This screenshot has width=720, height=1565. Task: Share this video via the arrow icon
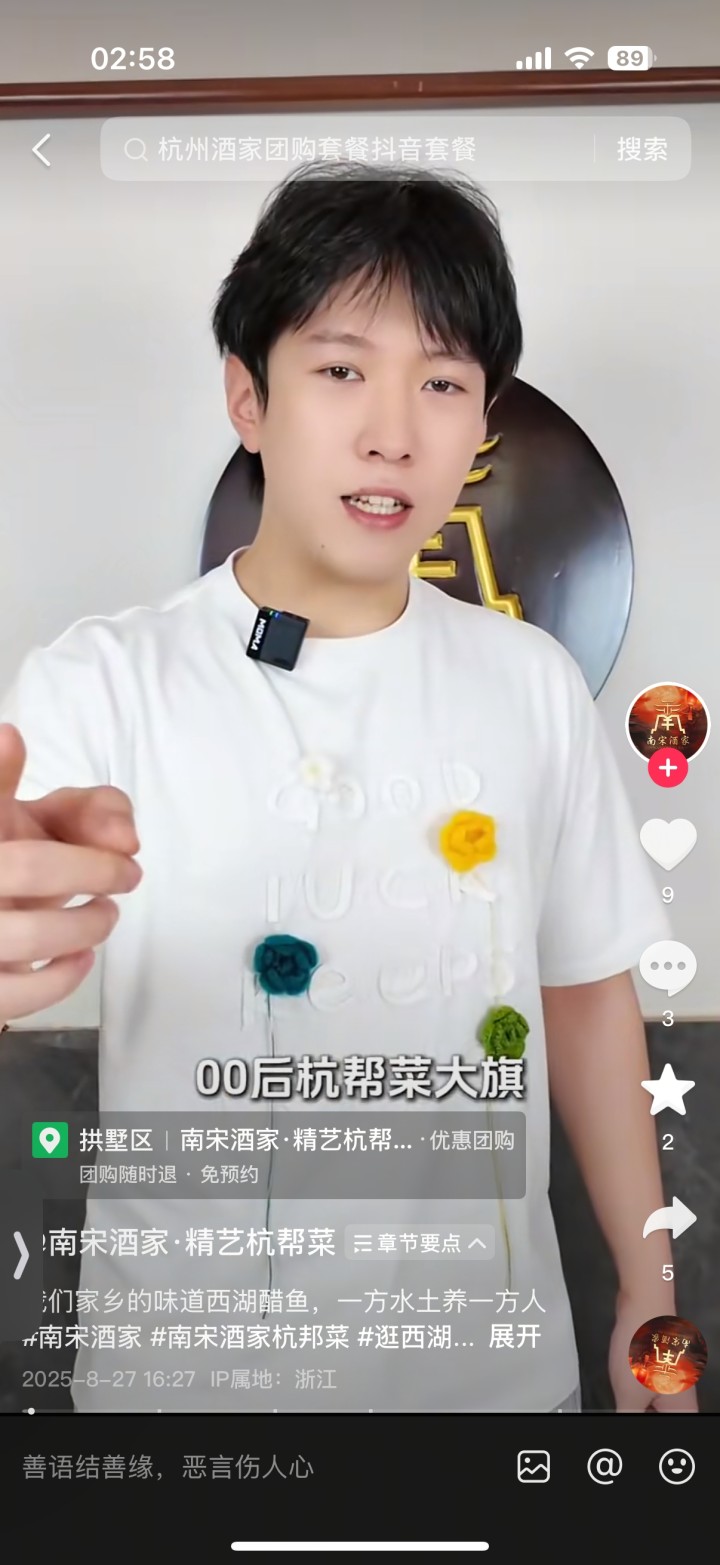click(667, 1220)
